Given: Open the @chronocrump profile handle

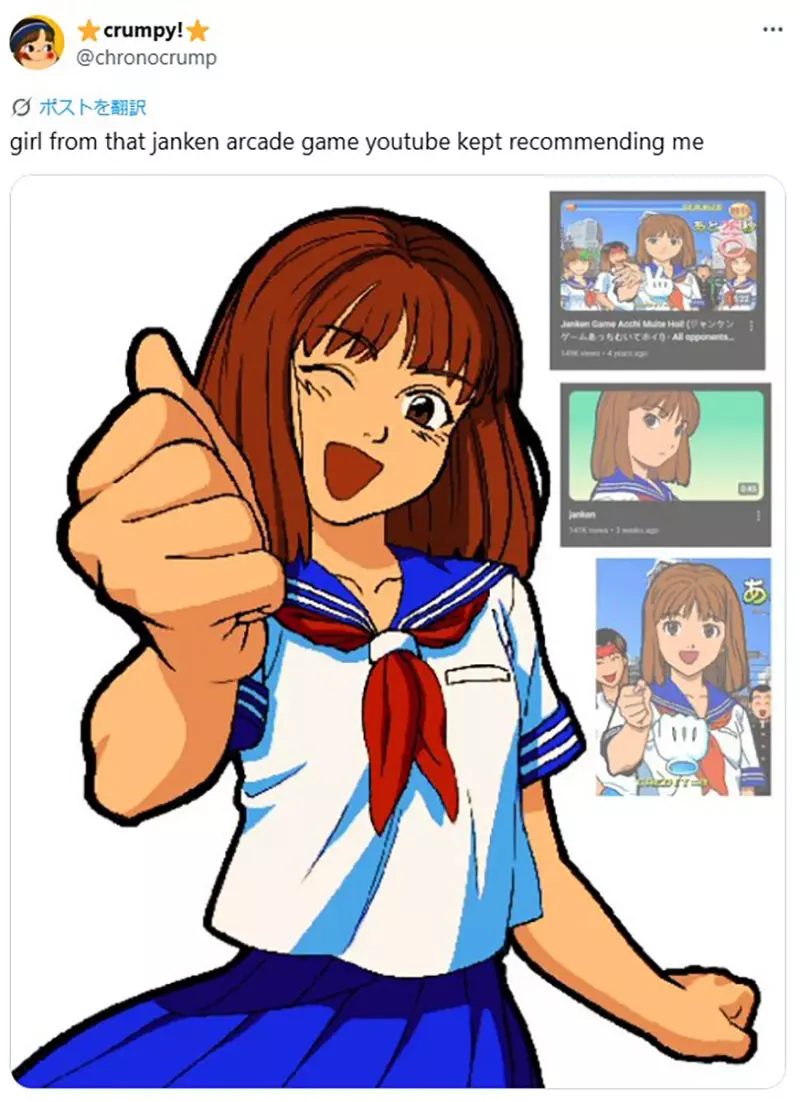Looking at the screenshot, I should 146,57.
